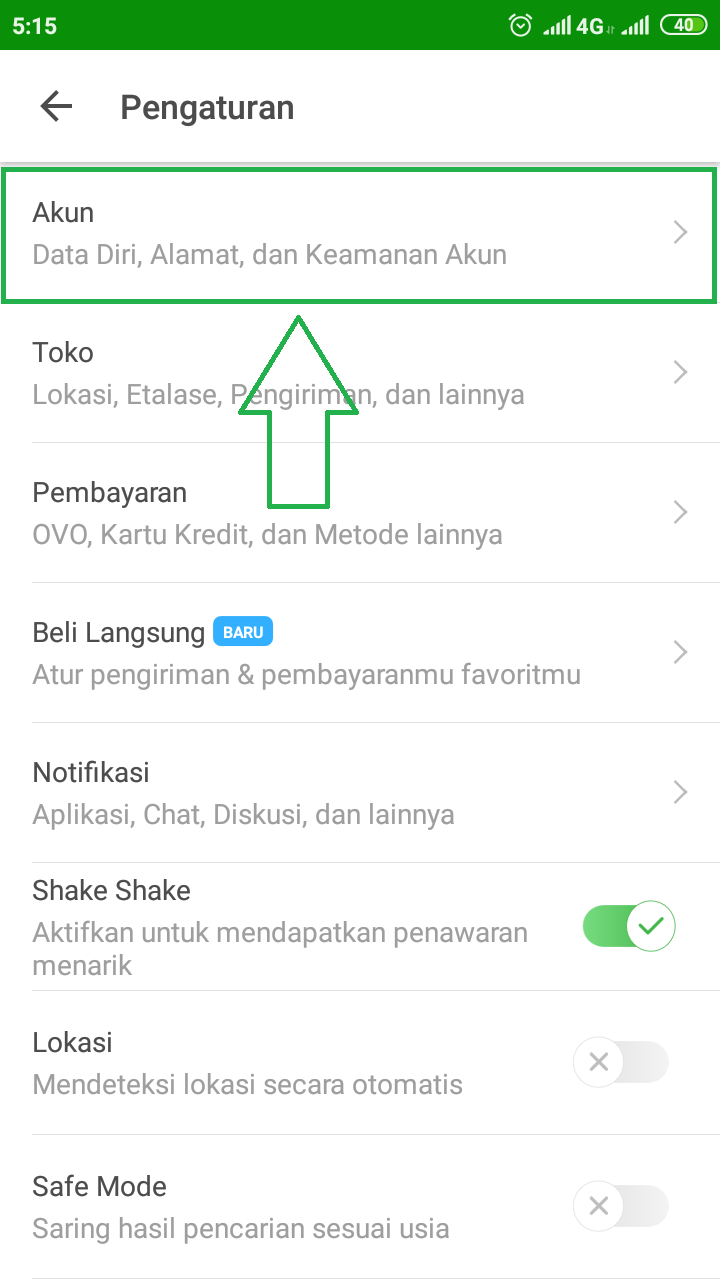This screenshot has height=1280, width=720.
Task: Open Beli Langsung settings
Action: click(x=360, y=653)
